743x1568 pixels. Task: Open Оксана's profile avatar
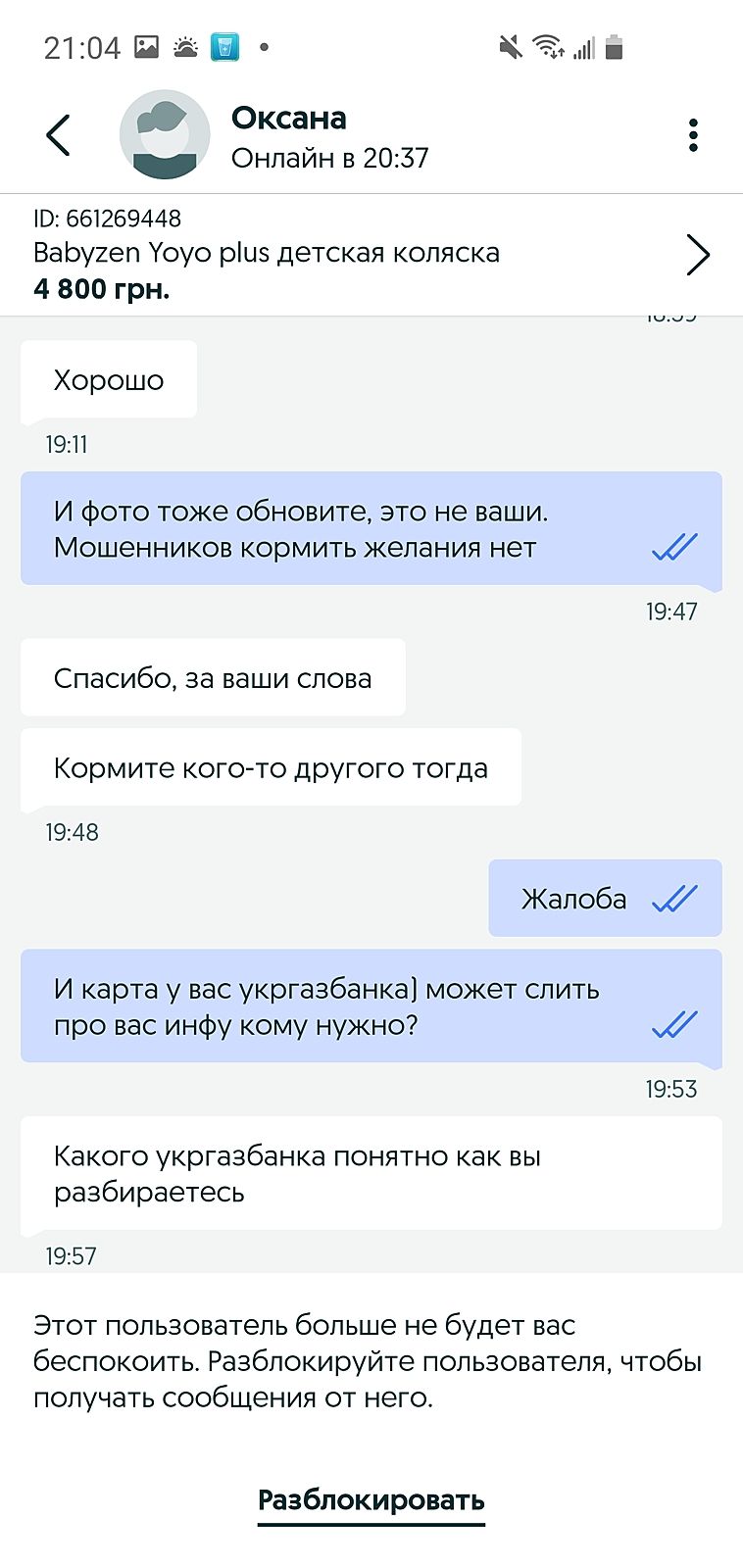coord(165,135)
